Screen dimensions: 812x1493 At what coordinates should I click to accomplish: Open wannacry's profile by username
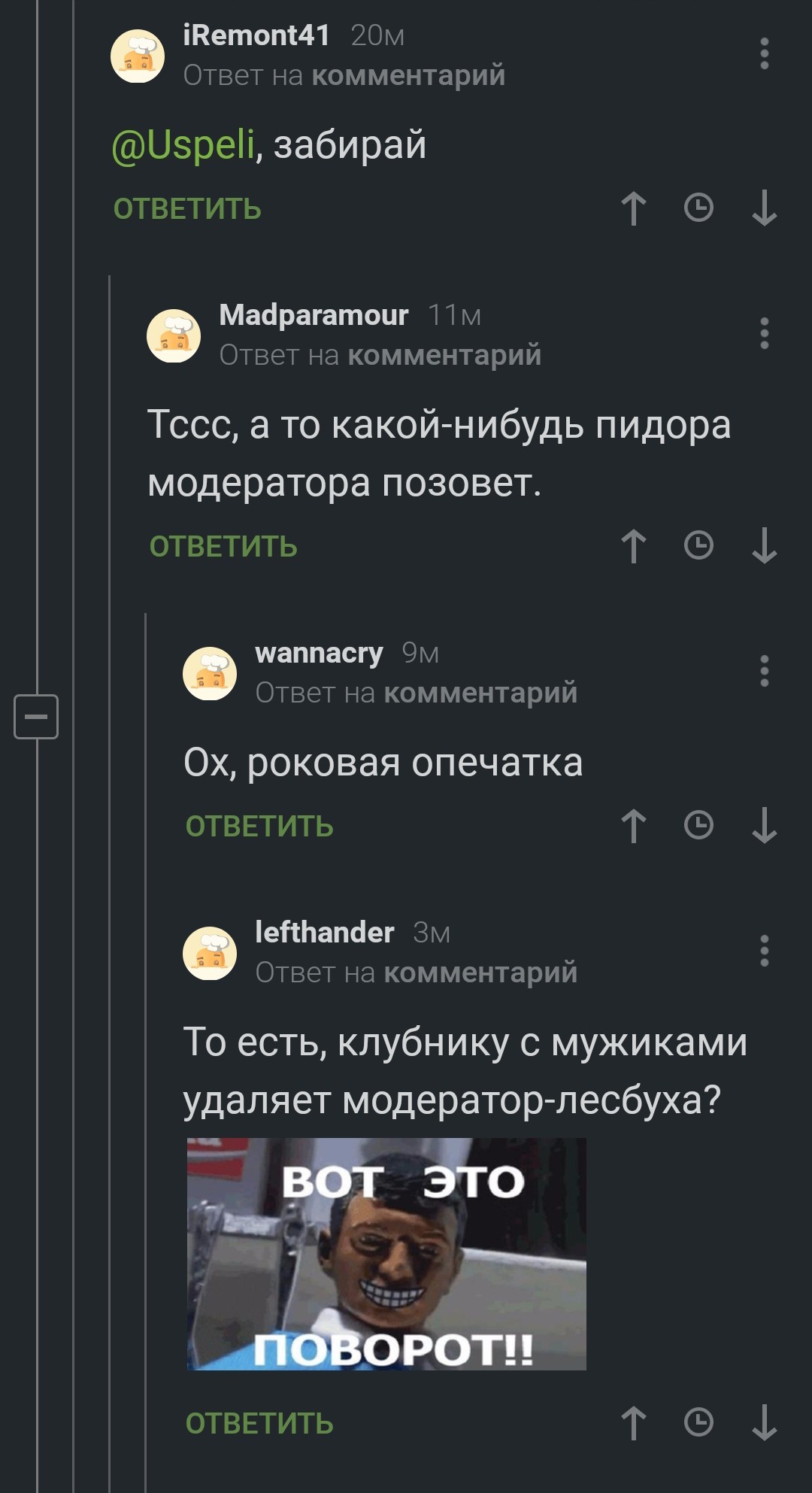[319, 653]
